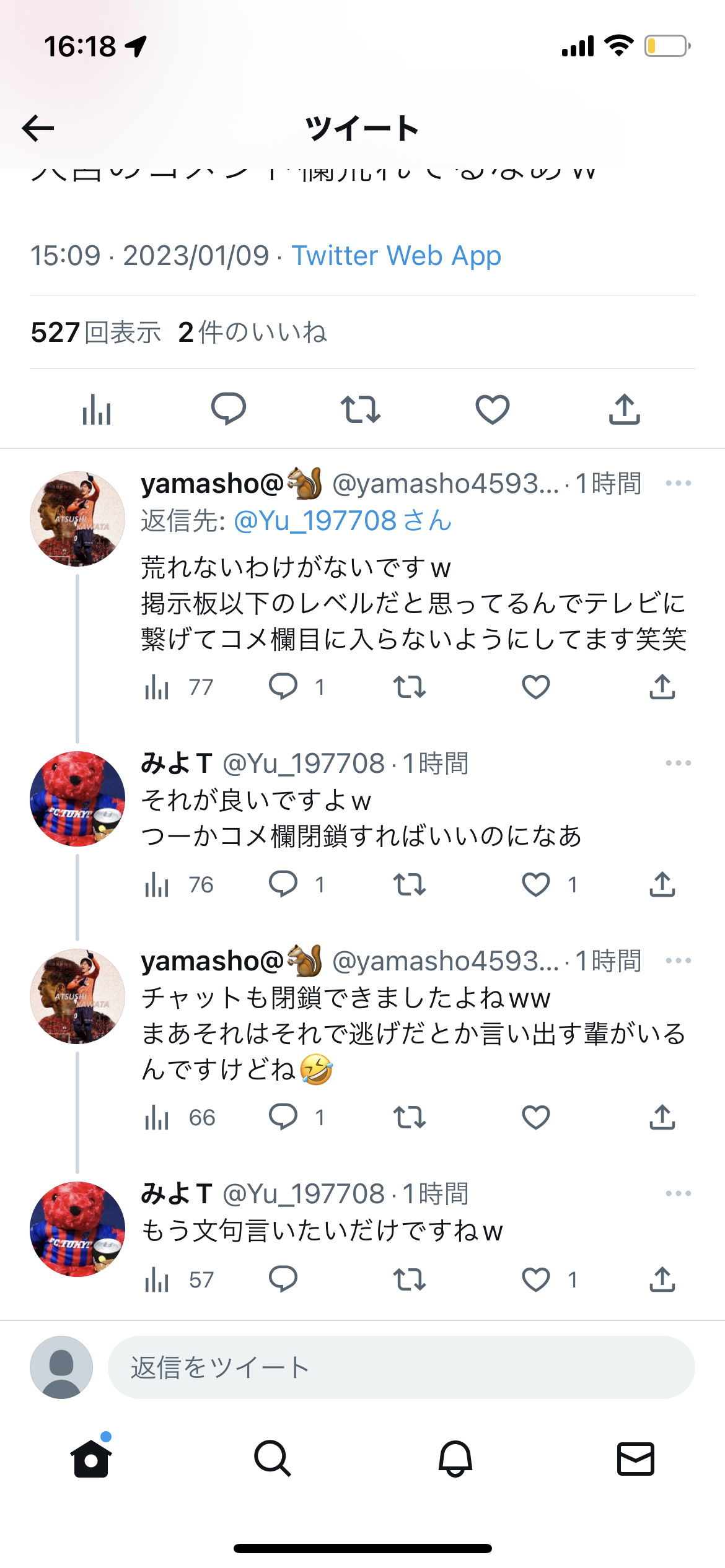Switch to the Home tab
The width and height of the screenshot is (725, 1568).
tap(91, 1459)
